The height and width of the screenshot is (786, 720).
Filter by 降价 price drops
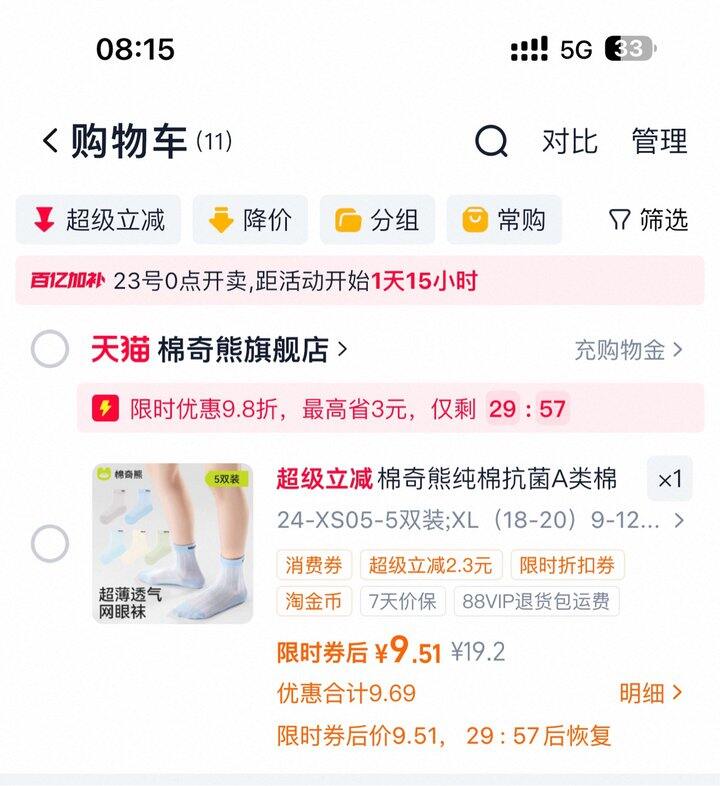250,220
